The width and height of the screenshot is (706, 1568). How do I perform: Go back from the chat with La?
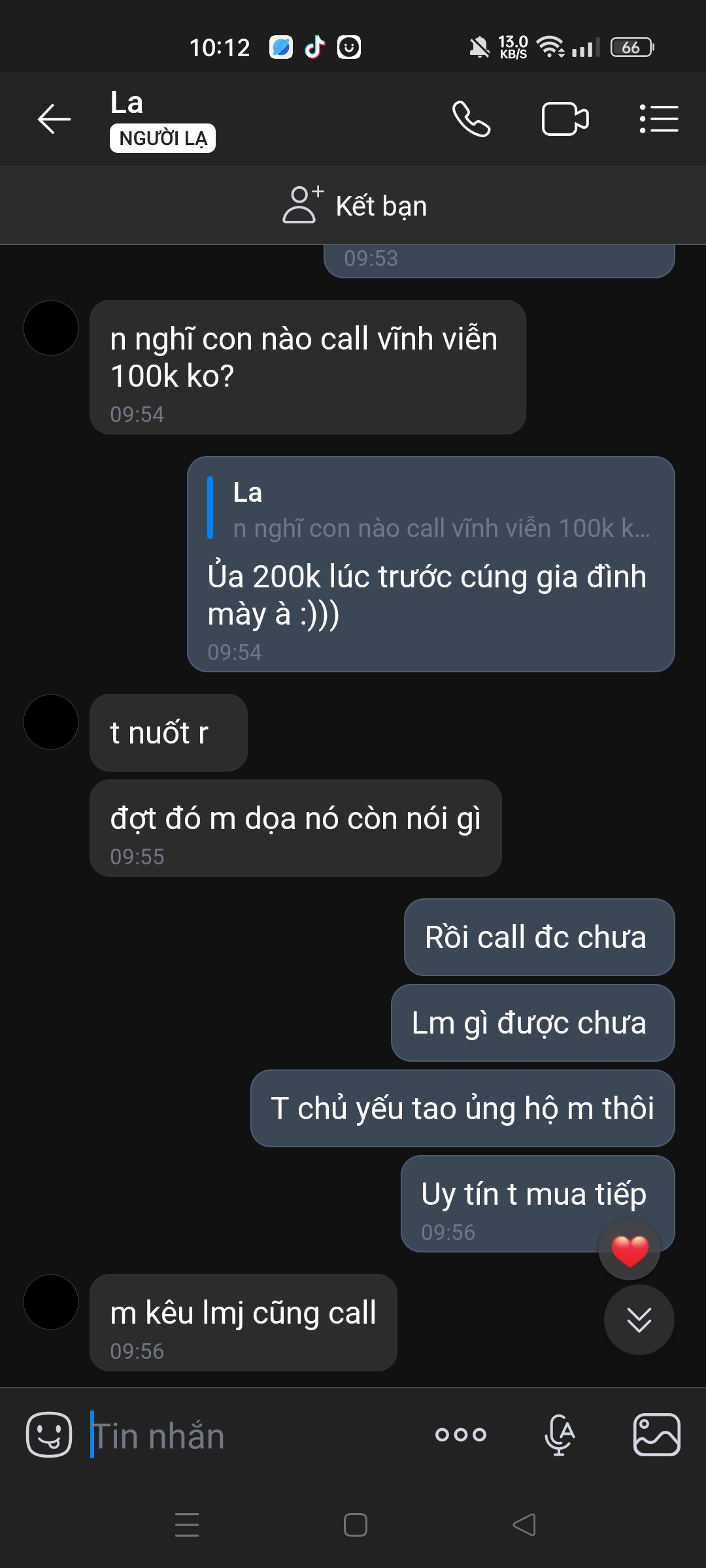coord(54,119)
